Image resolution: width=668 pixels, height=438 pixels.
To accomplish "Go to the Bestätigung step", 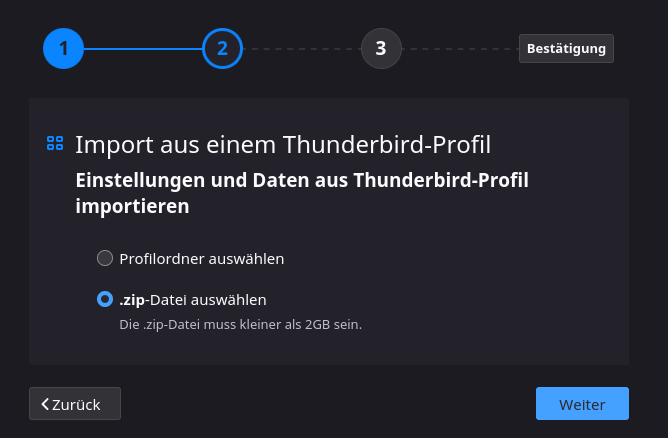I will coord(566,48).
